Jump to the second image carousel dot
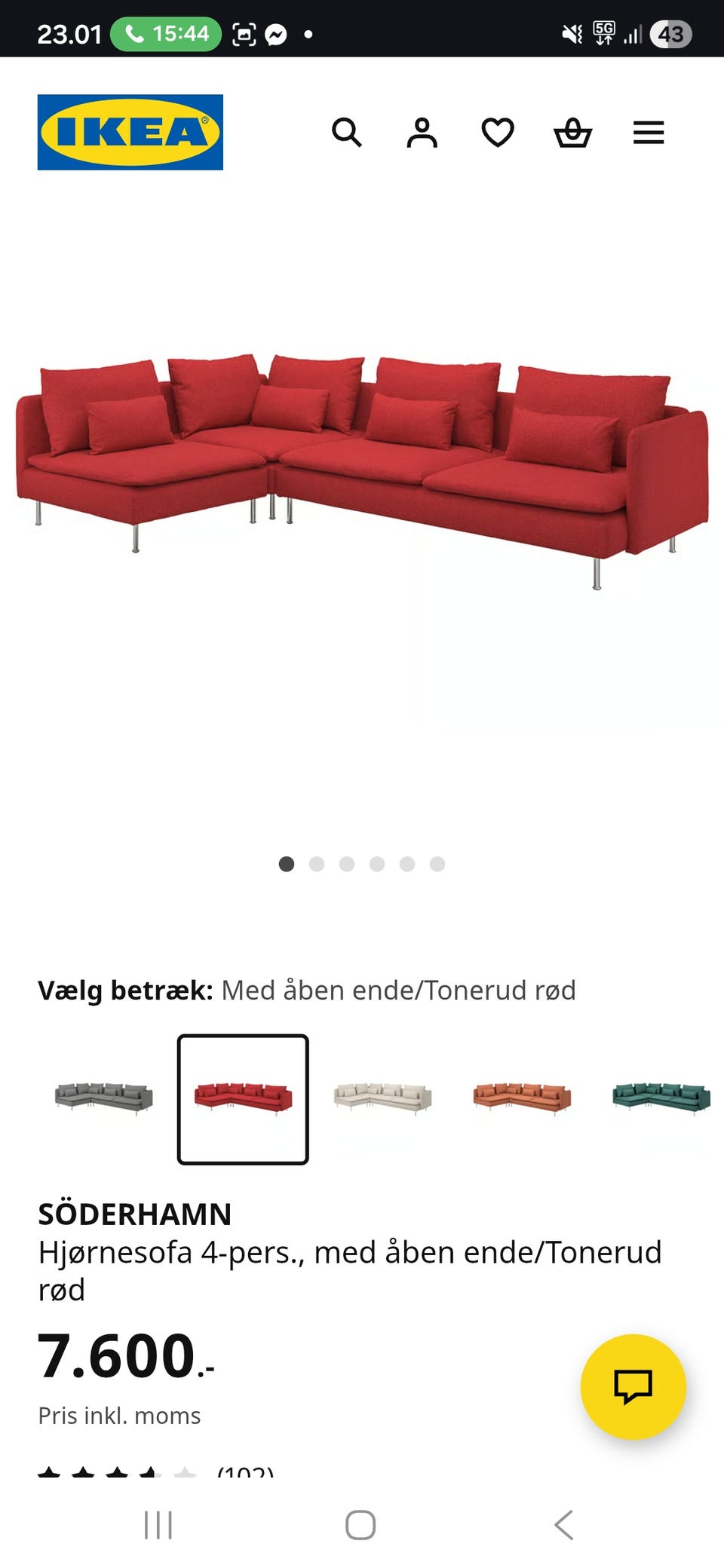This screenshot has height=1568, width=724. pos(317,865)
